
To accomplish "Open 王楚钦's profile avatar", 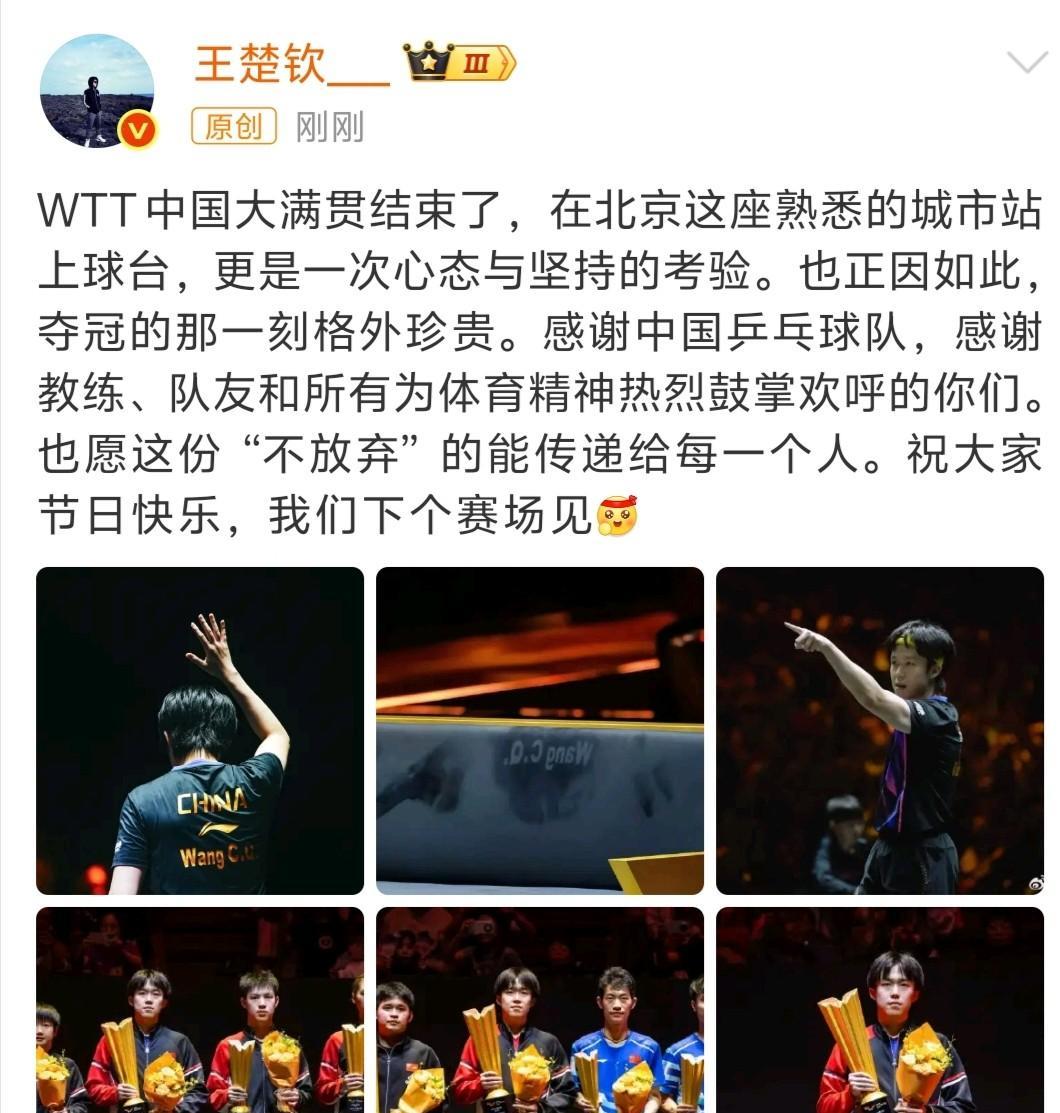I will (x=97, y=91).
